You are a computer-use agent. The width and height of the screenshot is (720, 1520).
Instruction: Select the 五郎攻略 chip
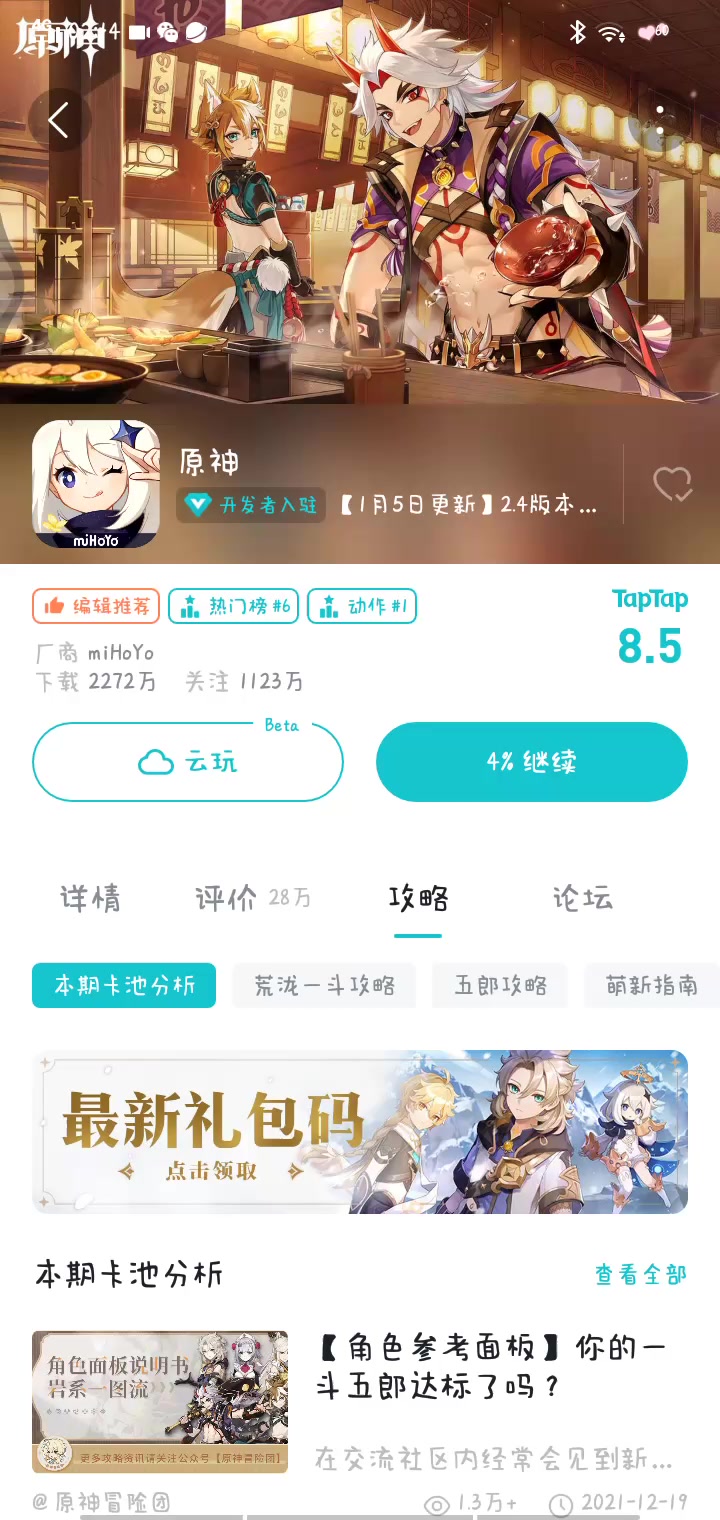point(500,986)
